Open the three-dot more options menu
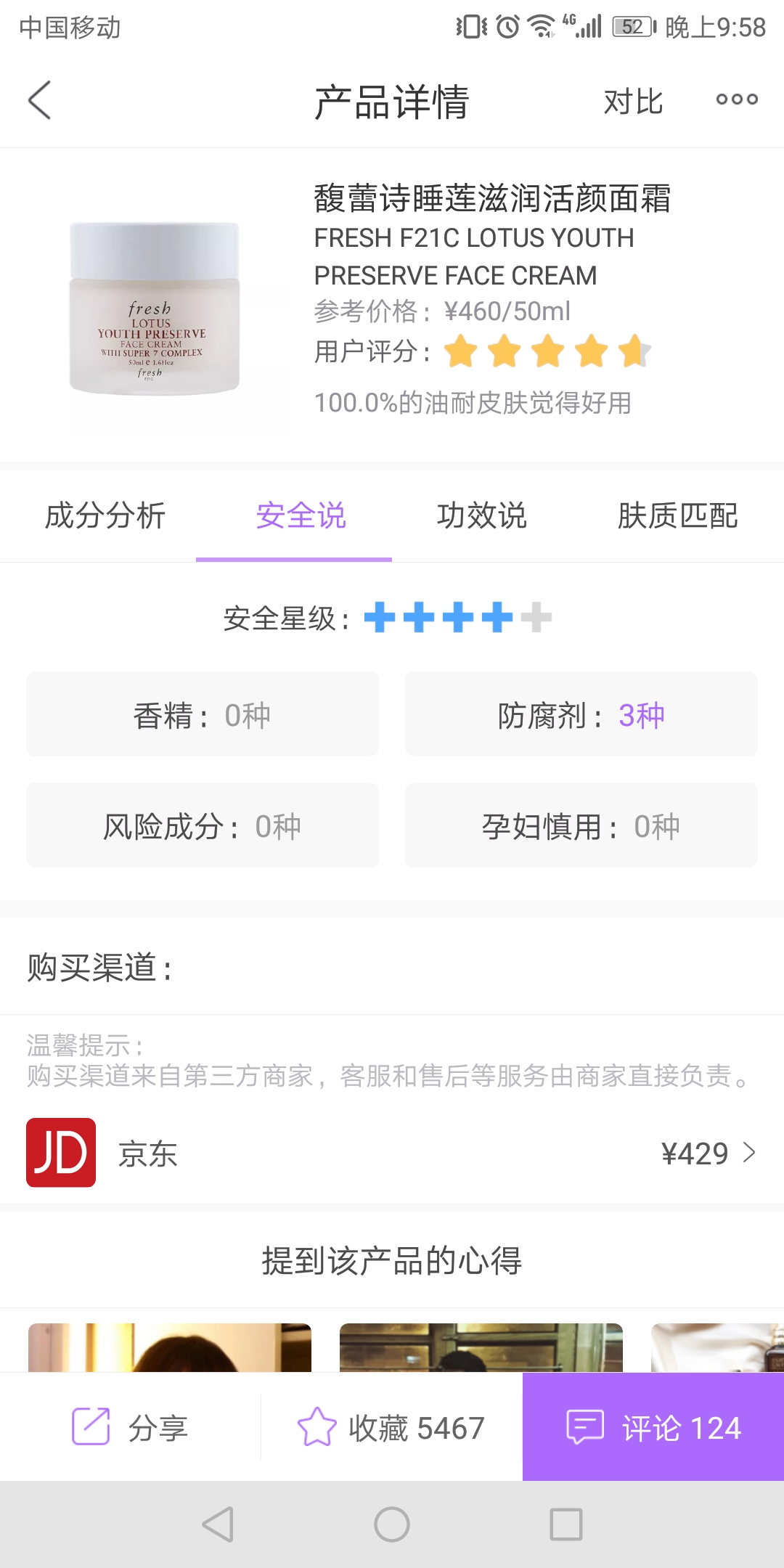784x1568 pixels. 735,101
